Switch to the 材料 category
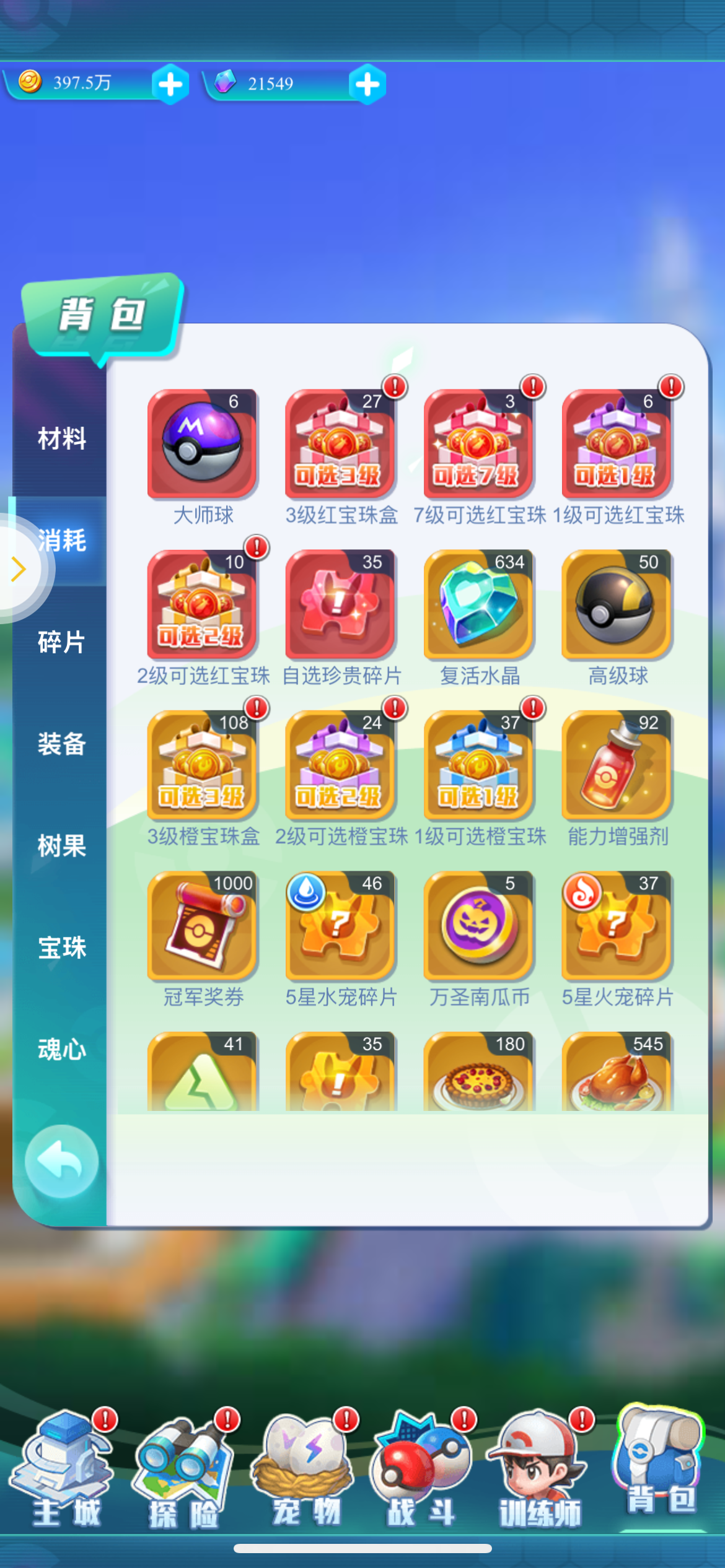 pos(61,438)
